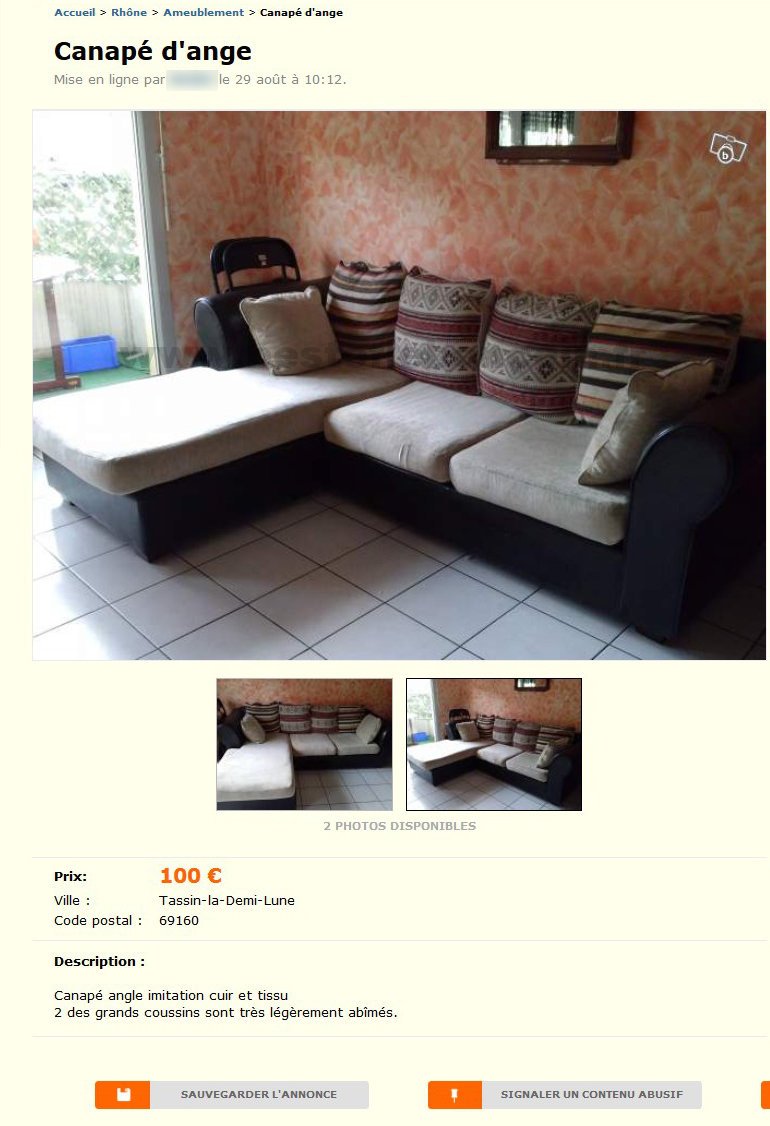The width and height of the screenshot is (770, 1126).
Task: Select the second photo thumbnail
Action: 493,744
